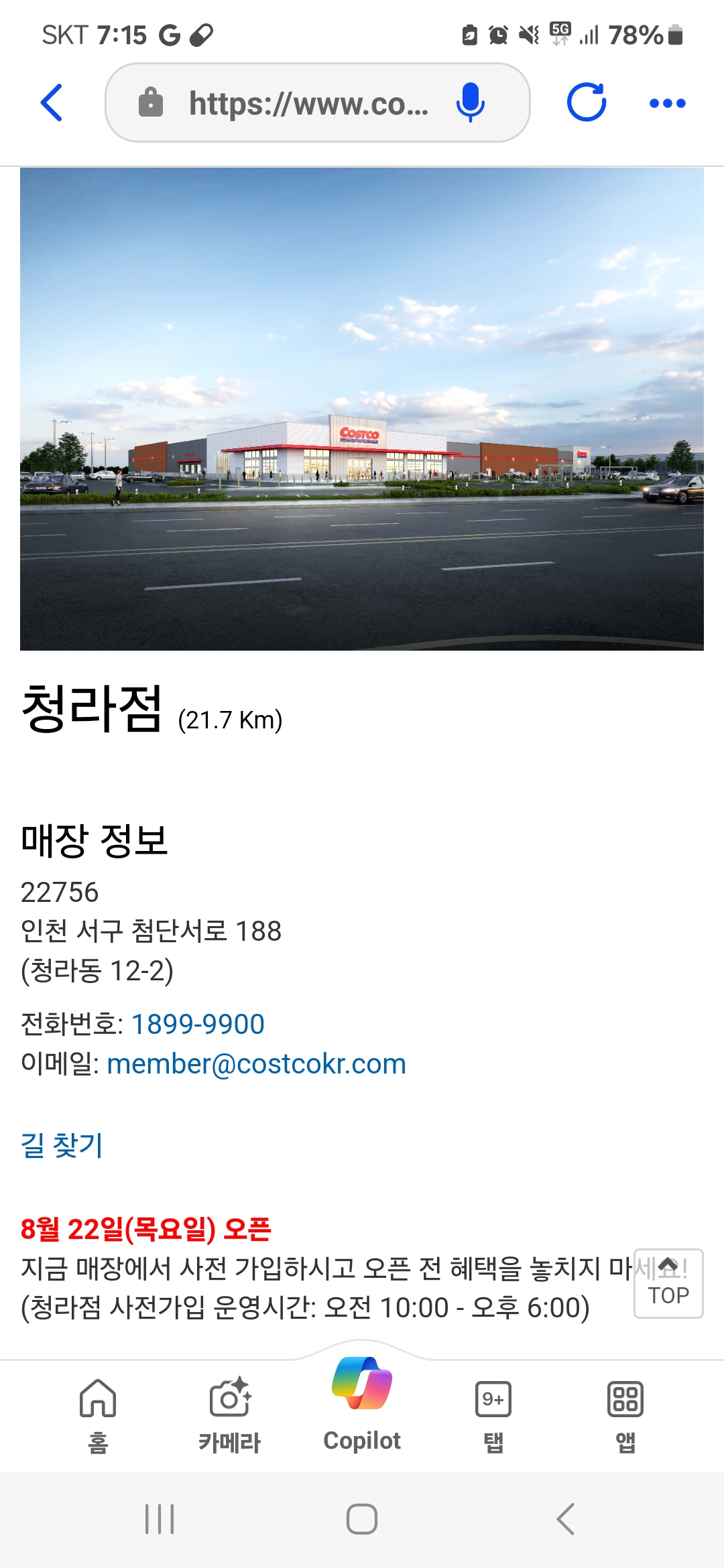Screen dimensions: 724x1568
Task: Open the 길 찾기 directions link
Action: point(62,1145)
